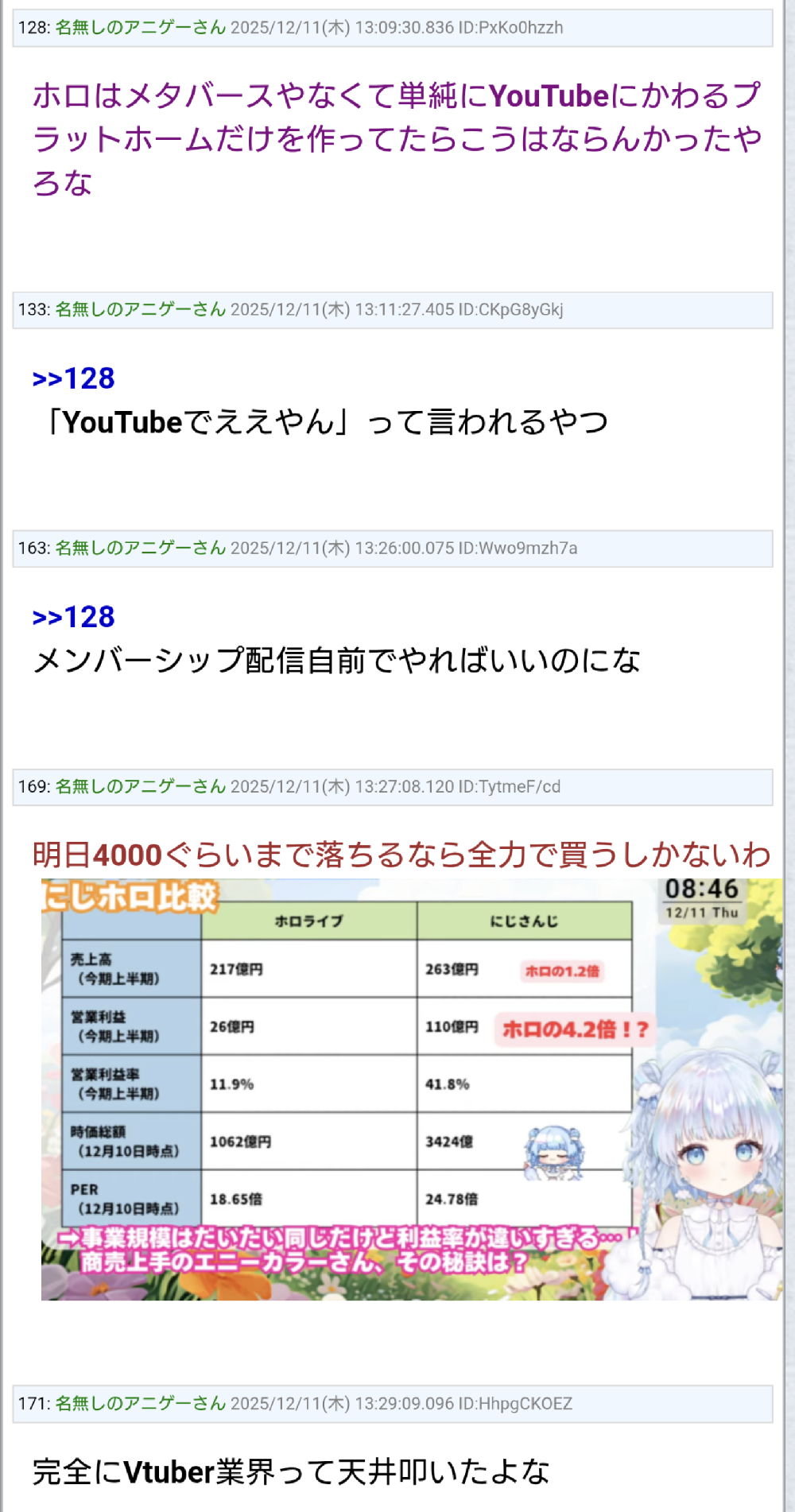
Task: Open the にじホロ比較 image in post 169
Action: point(412,1089)
